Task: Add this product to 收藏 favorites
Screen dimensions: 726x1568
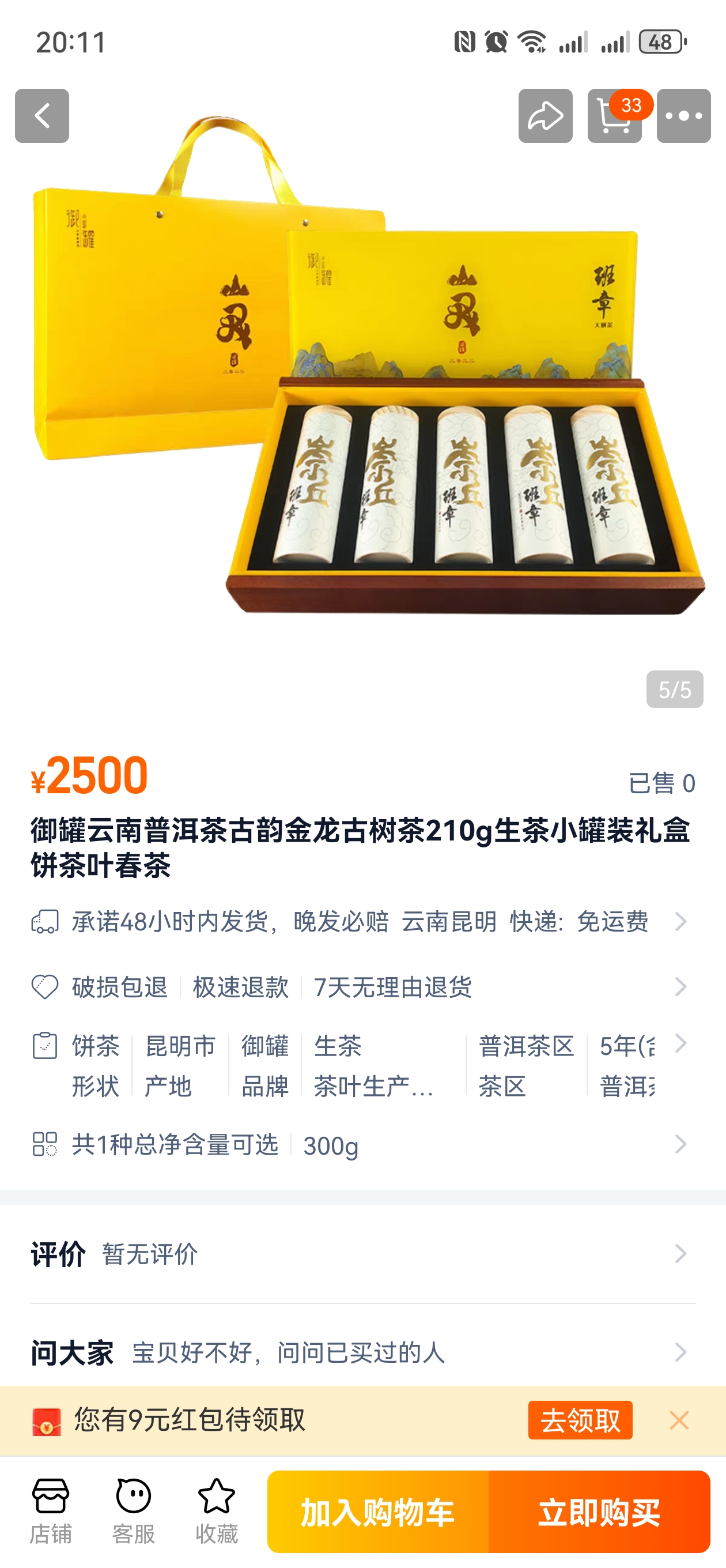Action: (216, 1511)
